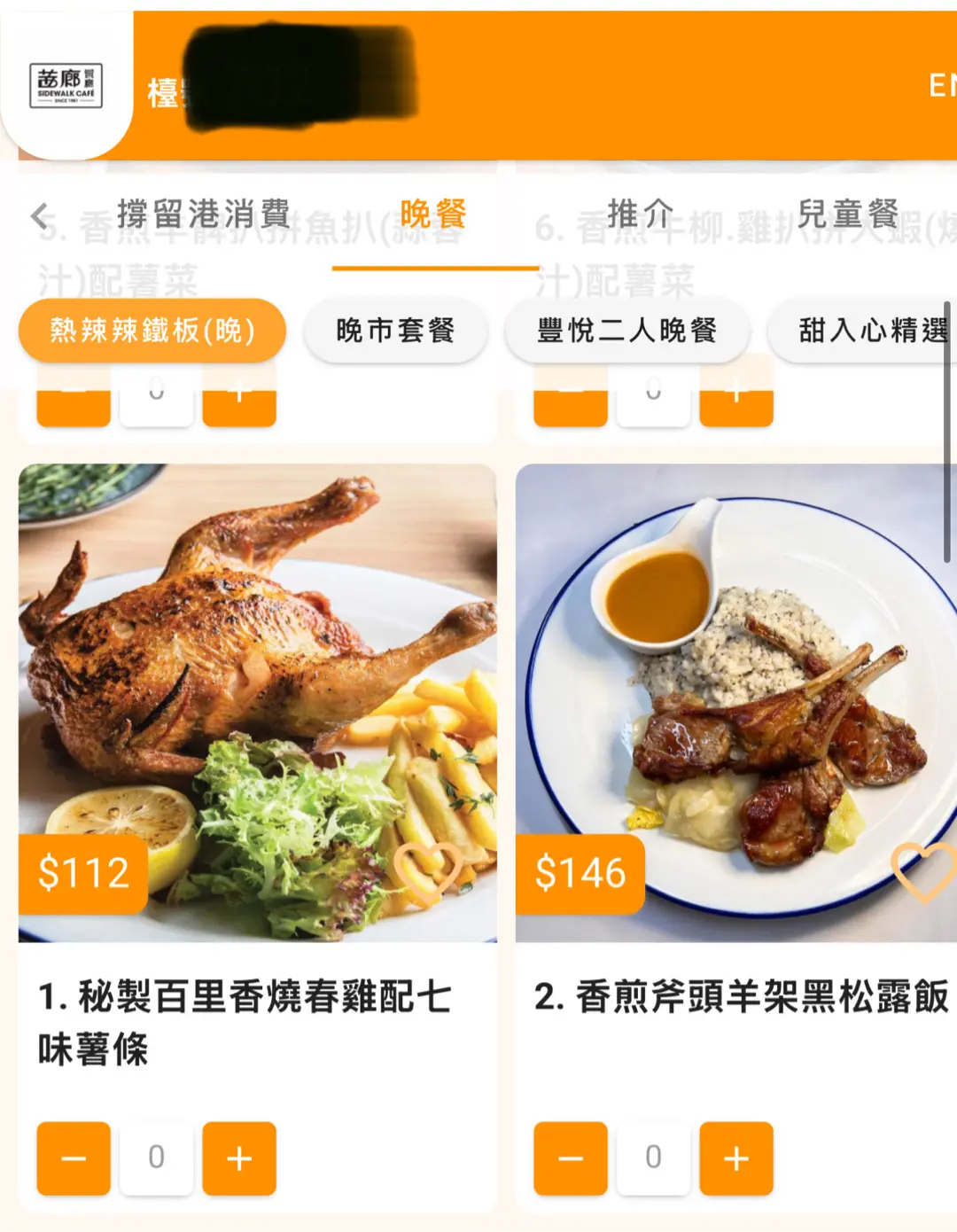Screen dimensions: 957x1232
Task: Open the 秘製百里香燒春雞 dish photo
Action: point(257,674)
